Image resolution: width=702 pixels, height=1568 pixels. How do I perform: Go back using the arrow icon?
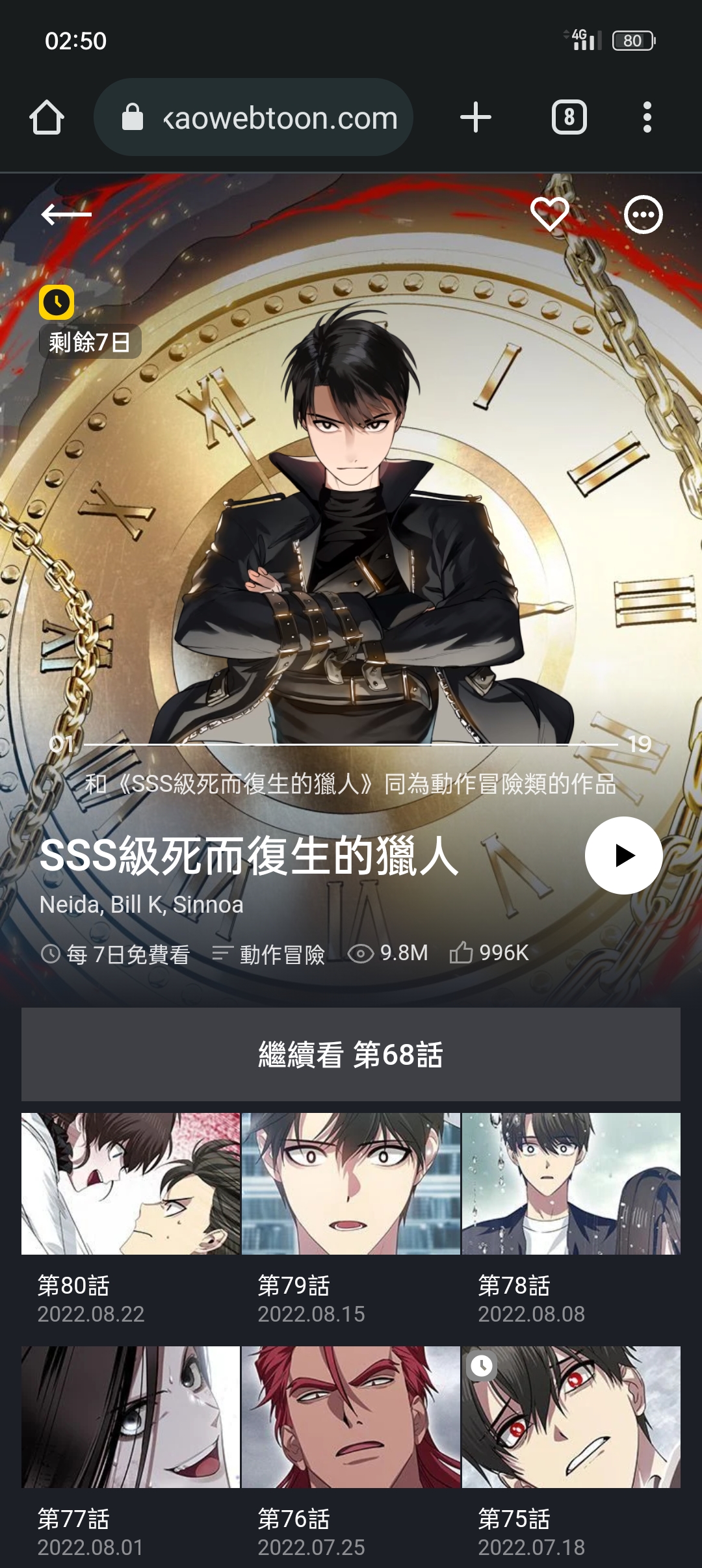pyautogui.click(x=66, y=214)
